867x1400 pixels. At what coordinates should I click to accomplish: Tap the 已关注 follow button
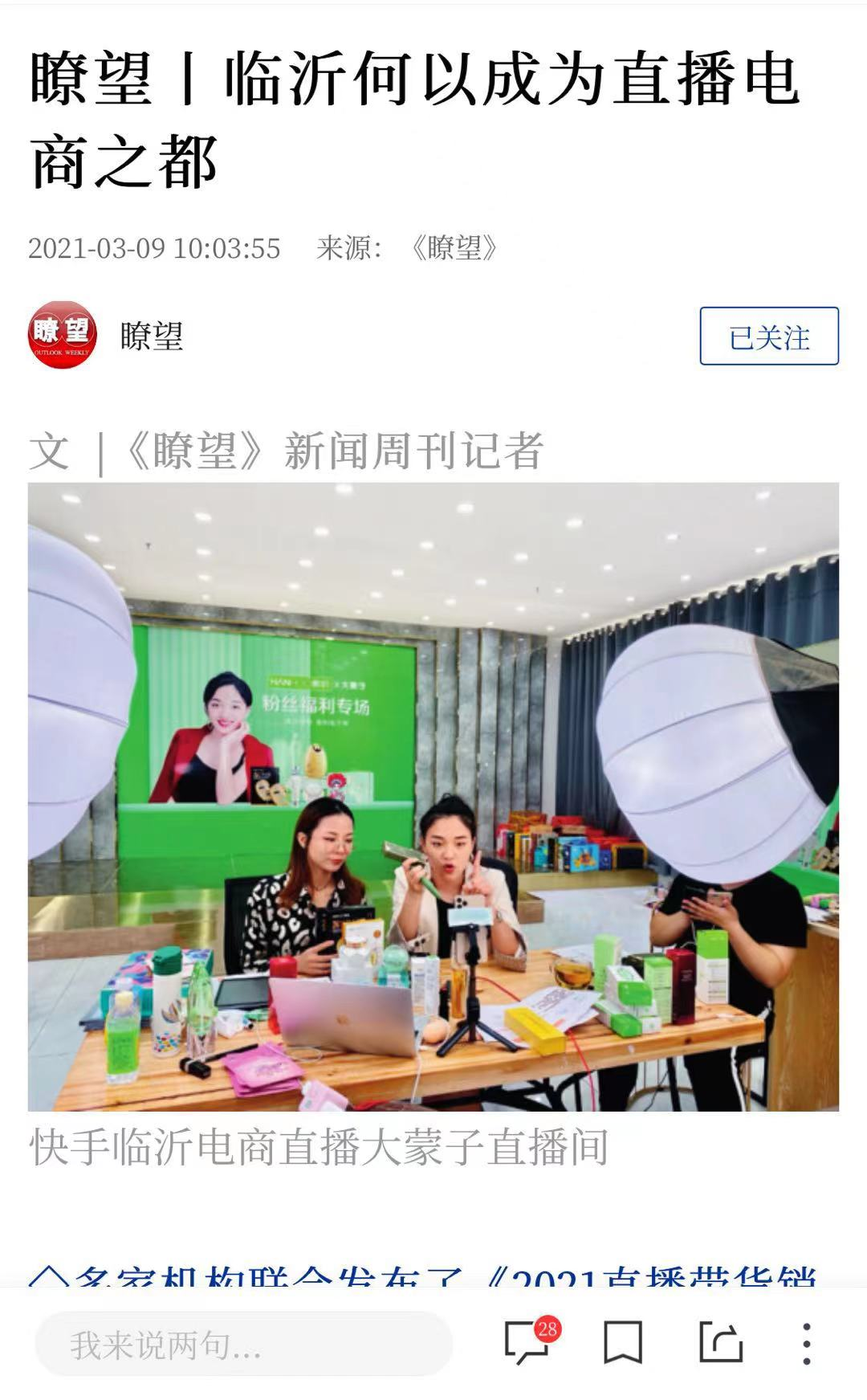(768, 336)
